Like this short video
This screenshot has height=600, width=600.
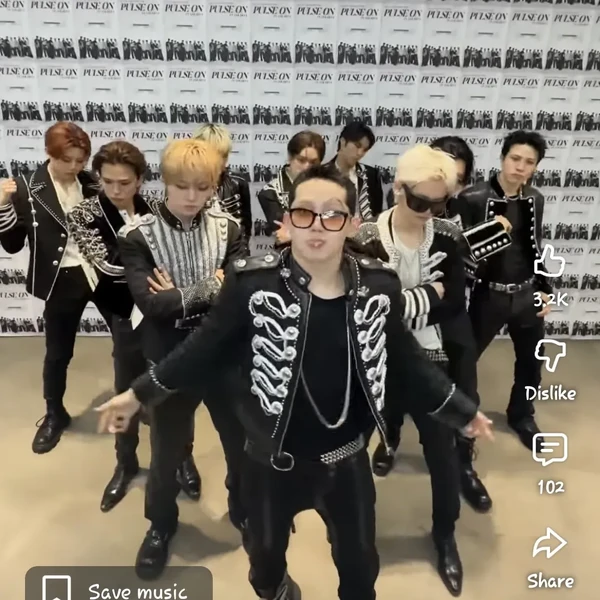549,263
